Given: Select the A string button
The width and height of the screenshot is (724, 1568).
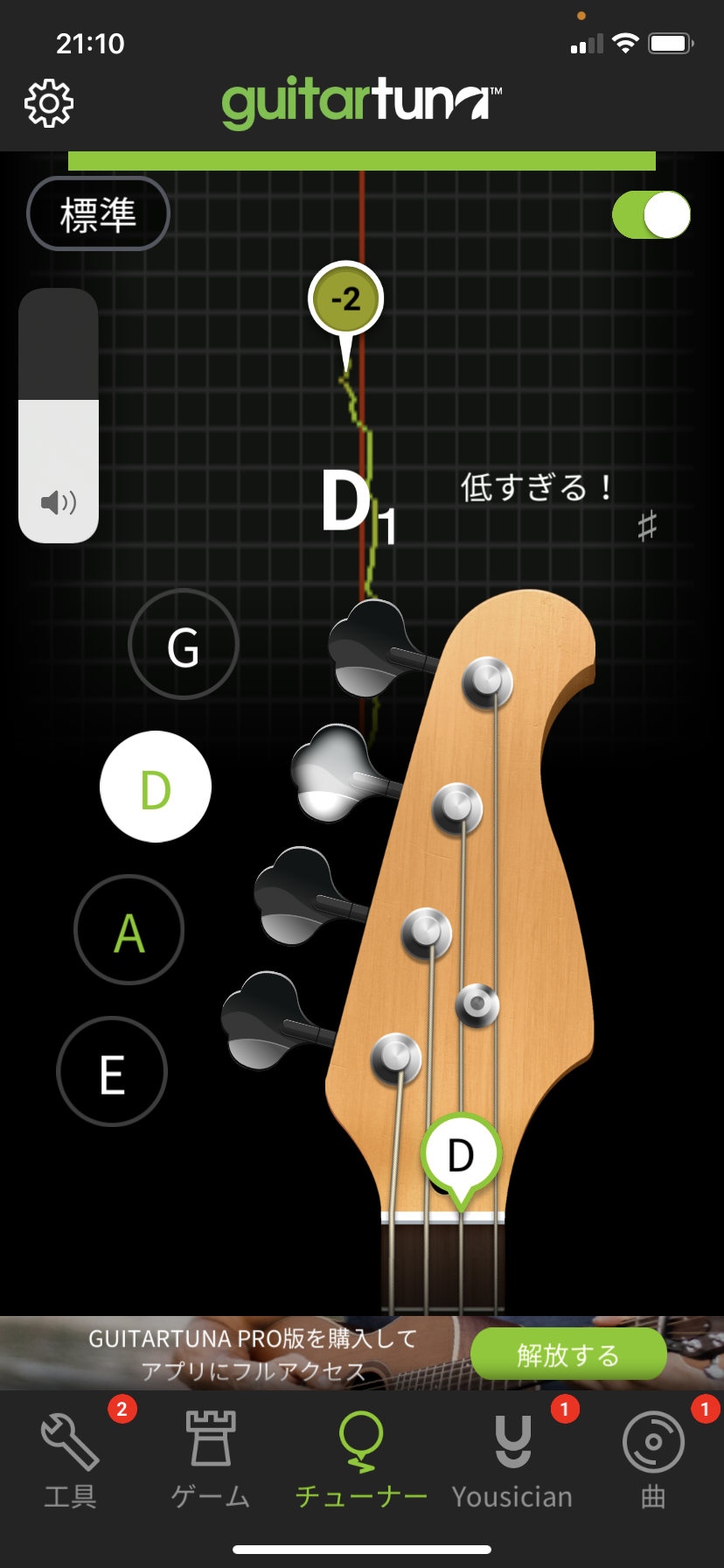Looking at the screenshot, I should 129,929.
